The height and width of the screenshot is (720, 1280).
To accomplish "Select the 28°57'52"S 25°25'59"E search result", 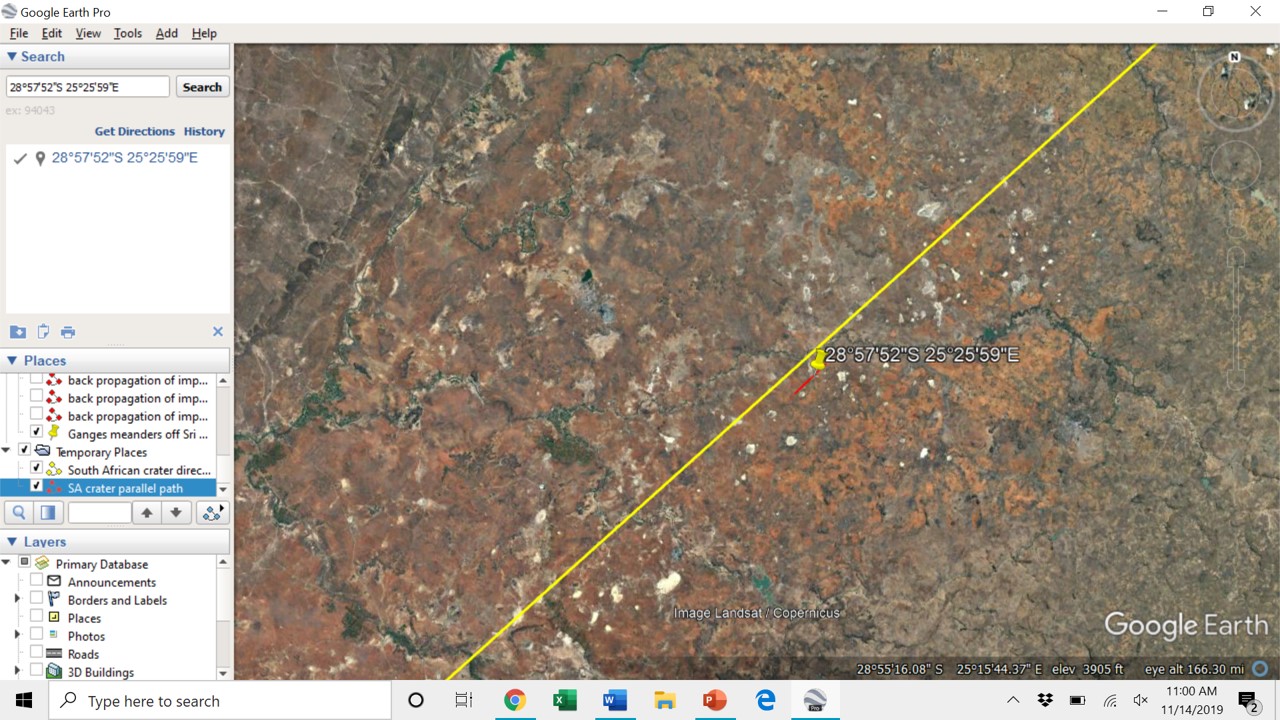I will tap(124, 158).
